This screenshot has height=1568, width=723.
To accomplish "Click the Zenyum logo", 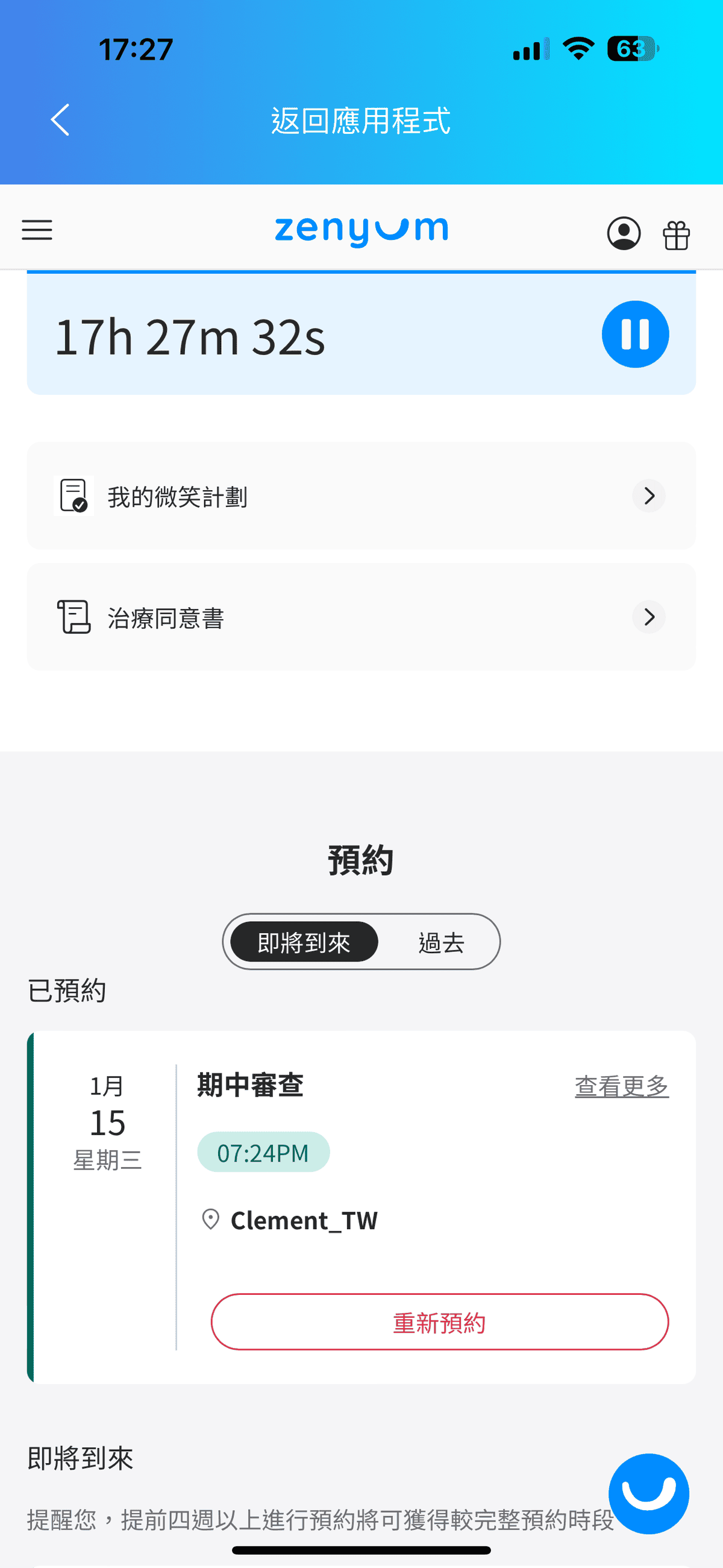I will click(x=361, y=230).
